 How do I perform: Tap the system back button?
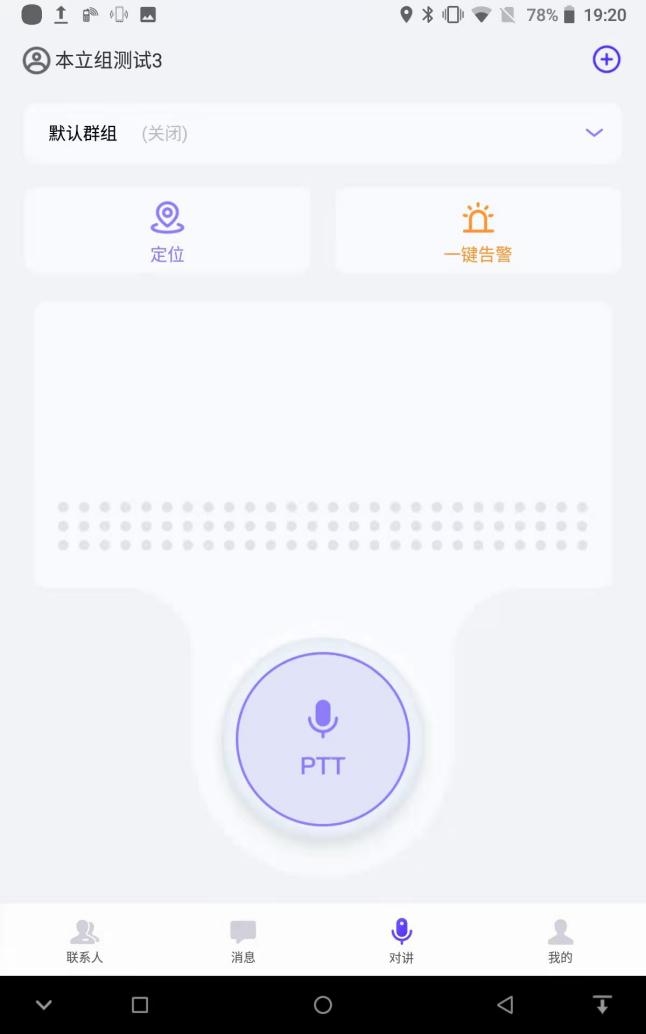tap(505, 1005)
